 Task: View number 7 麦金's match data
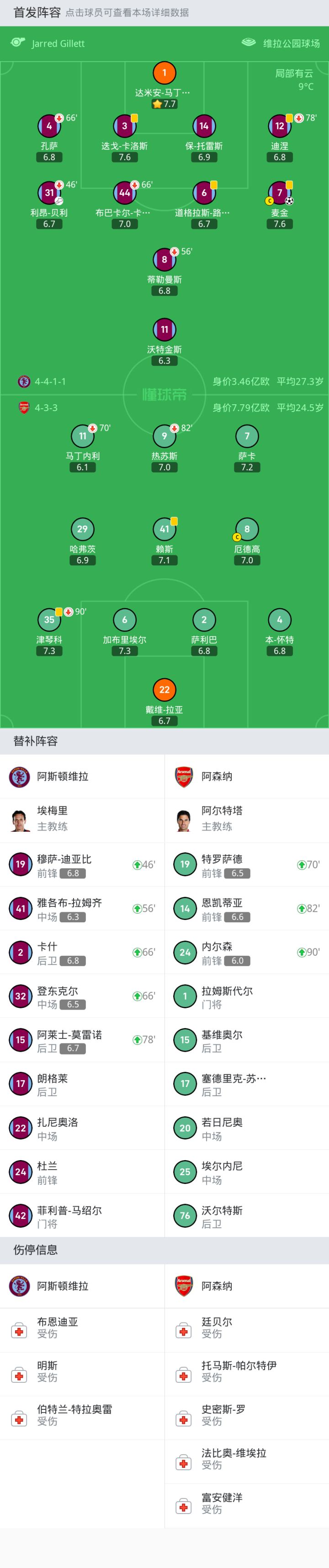coord(279,193)
